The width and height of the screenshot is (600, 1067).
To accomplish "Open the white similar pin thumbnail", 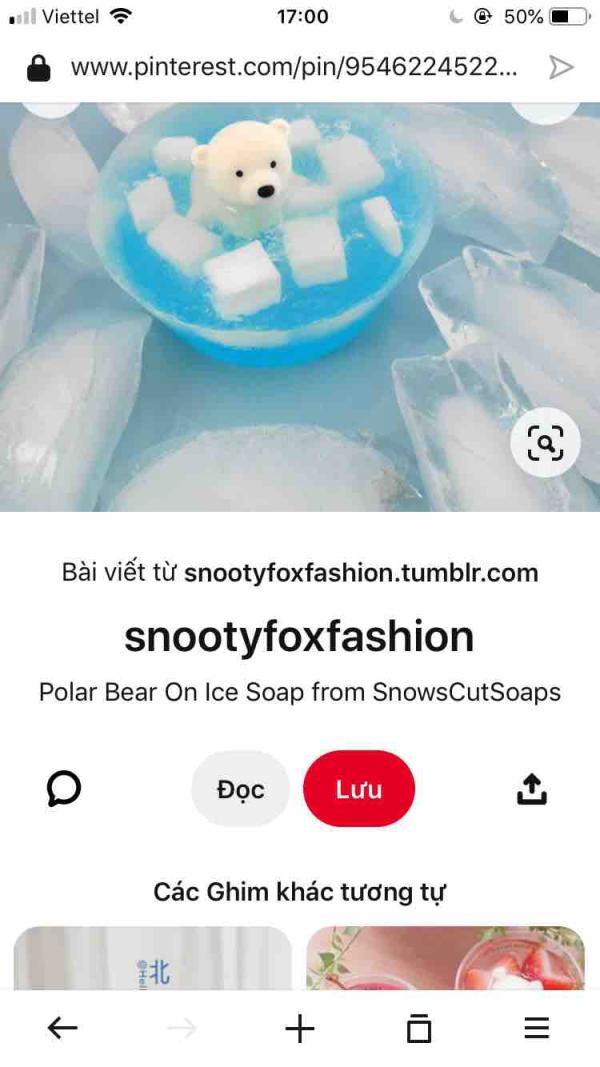I will coord(153,958).
